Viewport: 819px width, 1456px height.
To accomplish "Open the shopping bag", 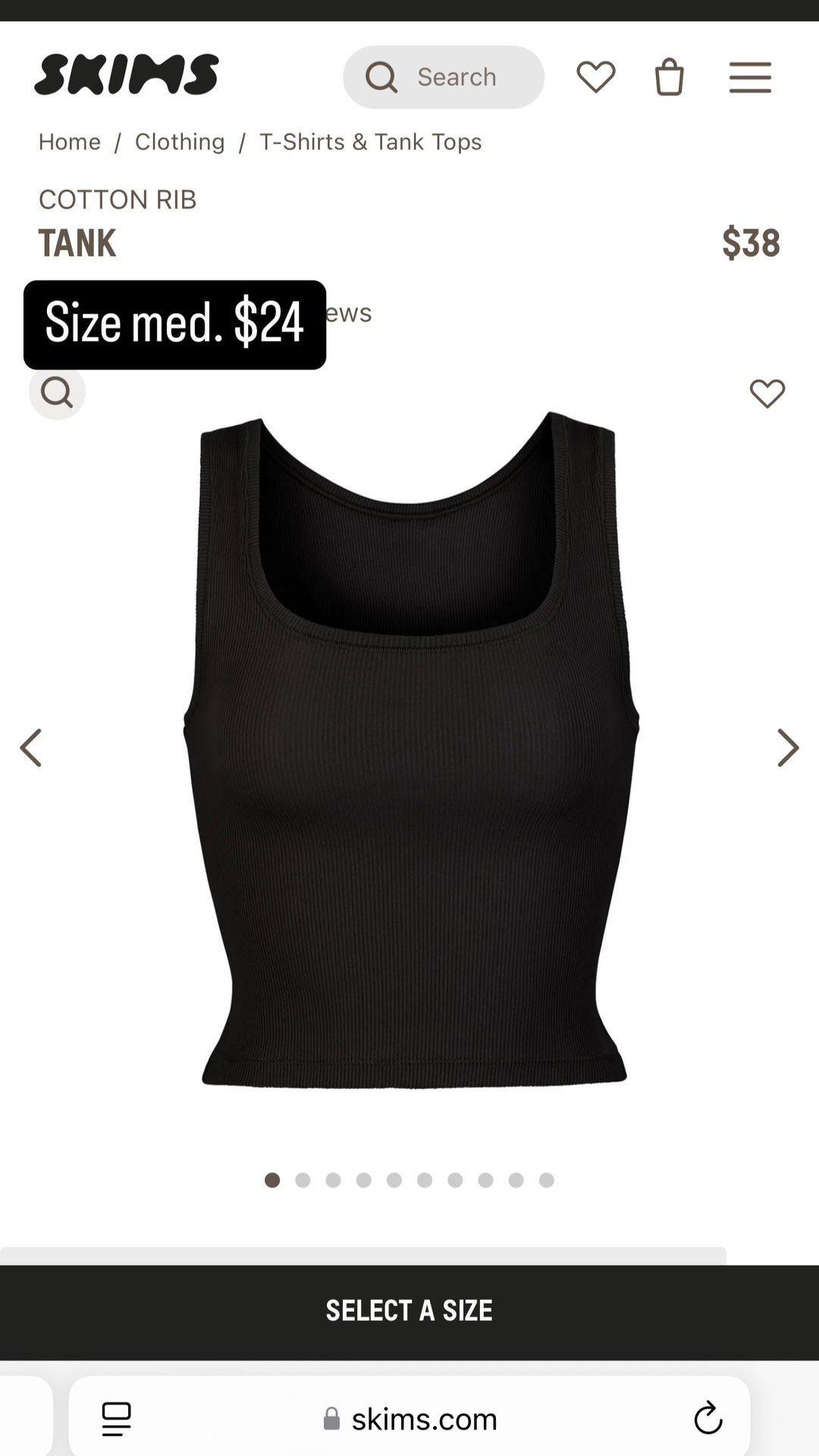I will click(669, 77).
